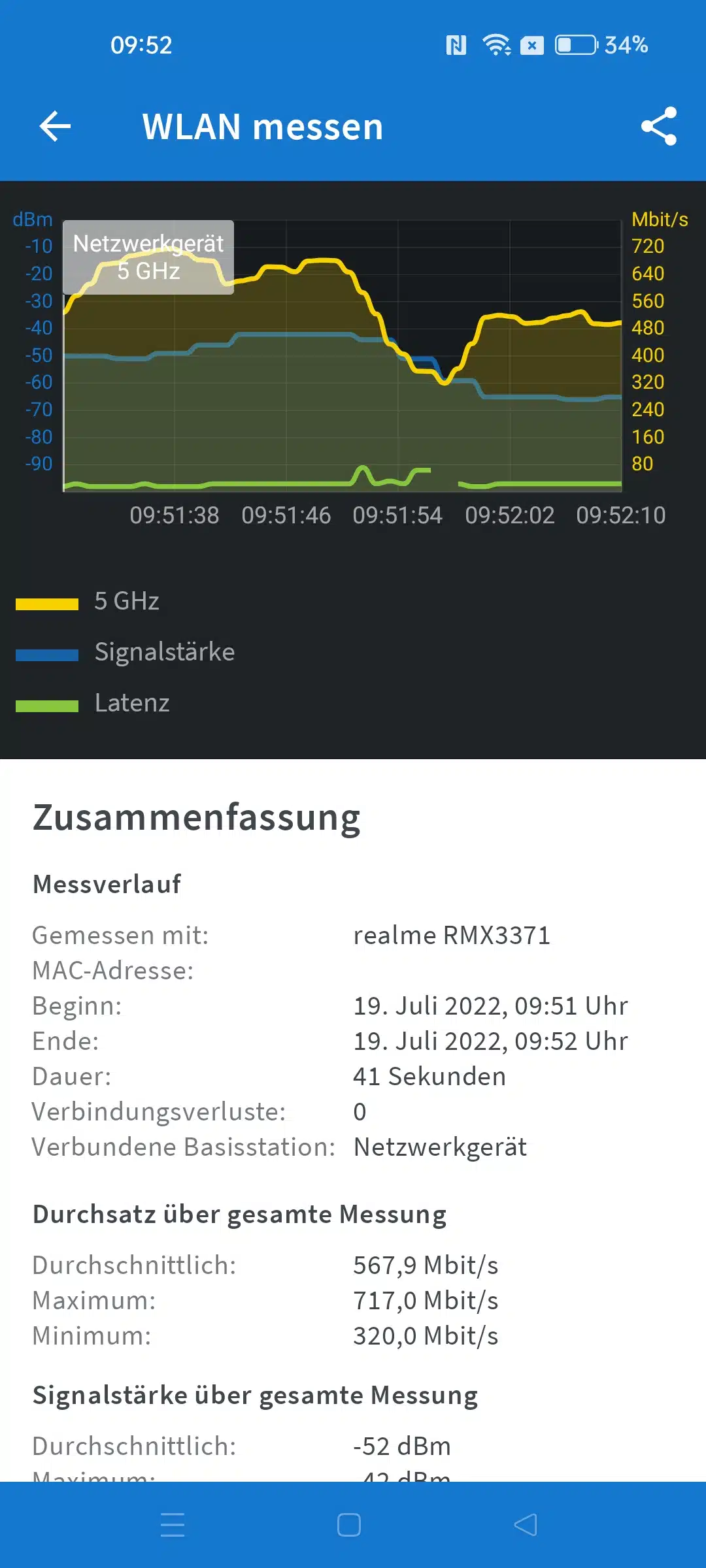Go back from WLAN messen
The width and height of the screenshot is (706, 1568).
[55, 126]
